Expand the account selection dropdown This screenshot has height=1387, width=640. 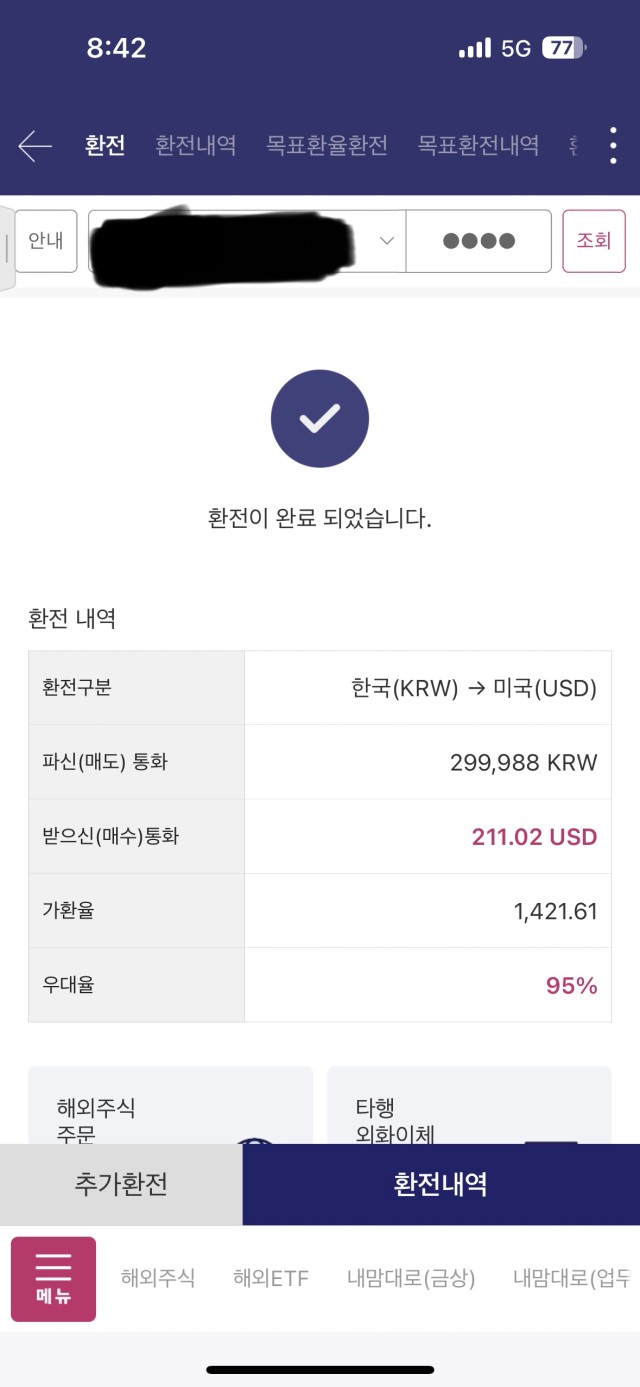tap(247, 241)
